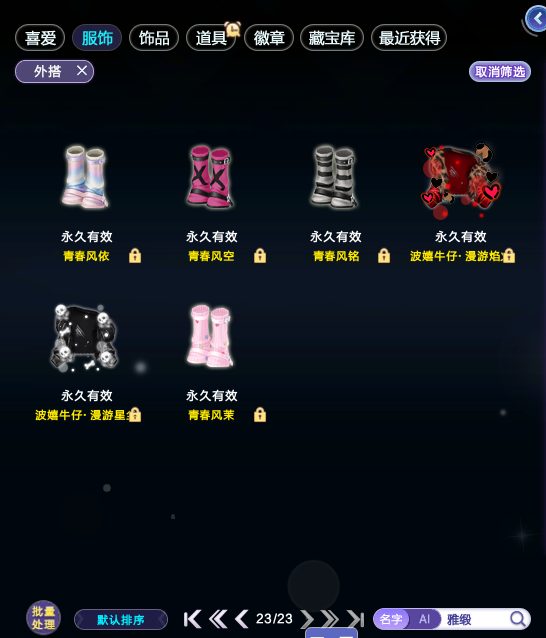Switch to the 喜爱 tab

pyautogui.click(x=40, y=38)
